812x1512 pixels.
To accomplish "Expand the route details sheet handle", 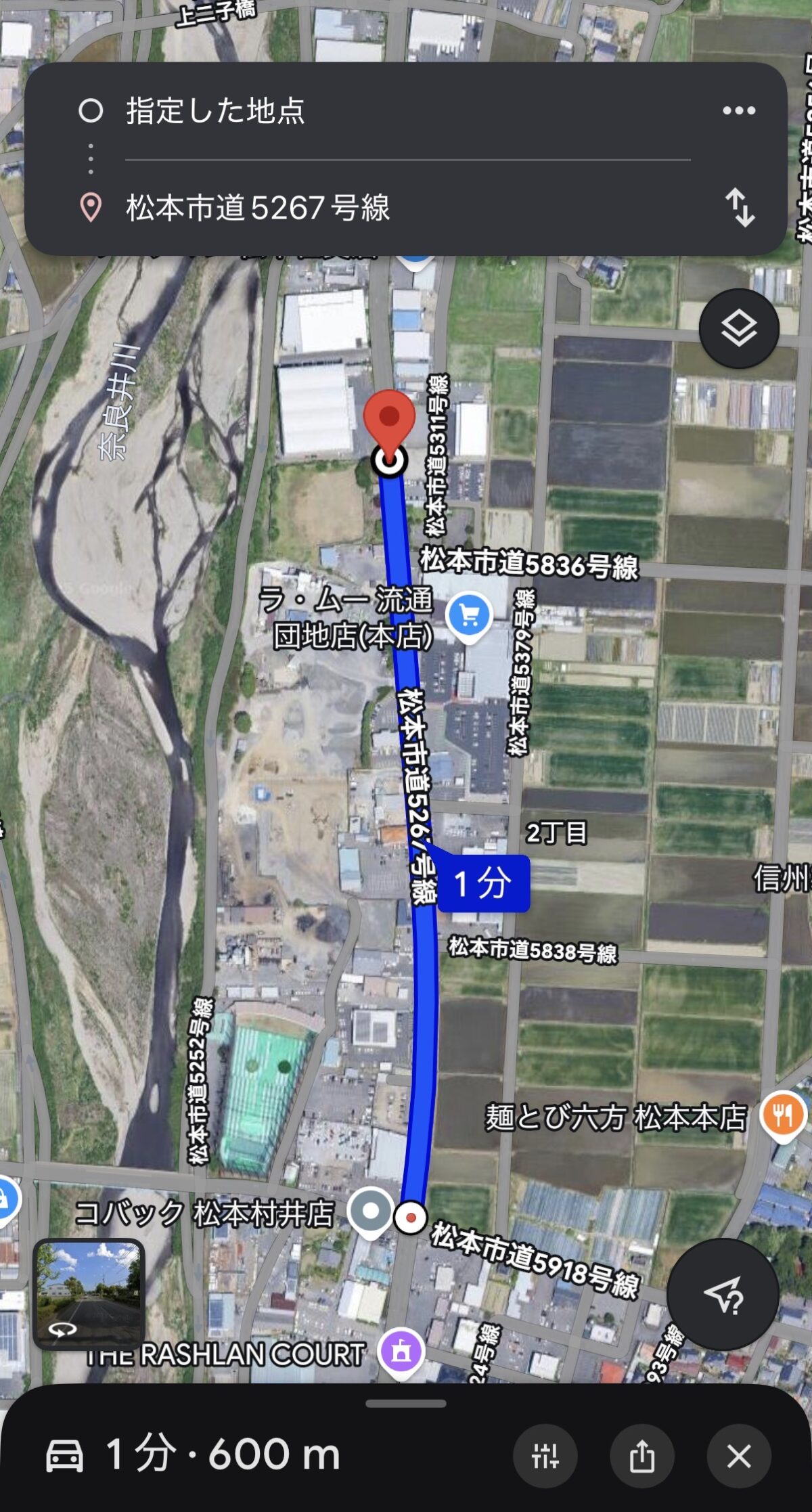I will coord(406,1404).
